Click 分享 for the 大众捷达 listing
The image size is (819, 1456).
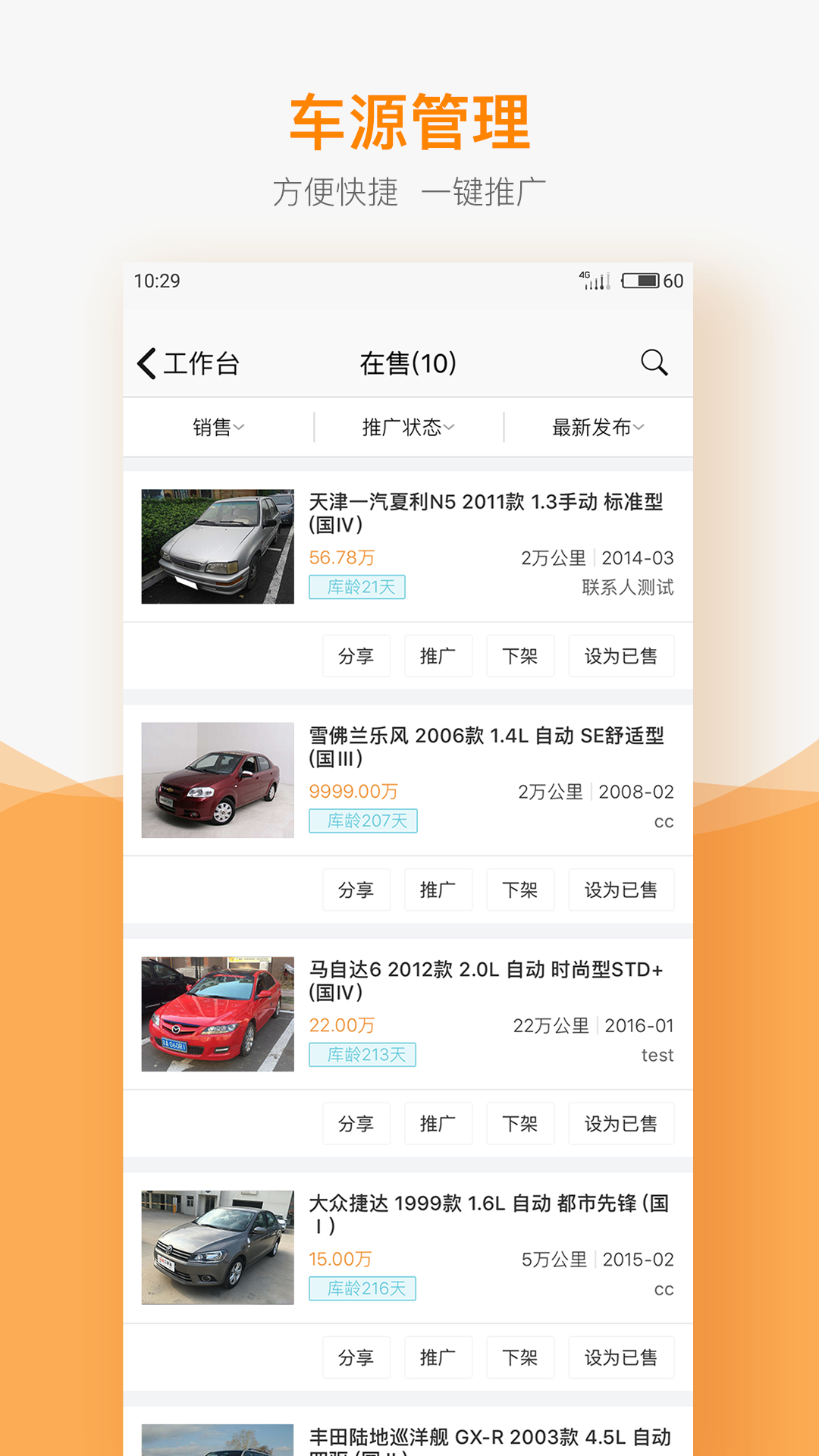tap(356, 1357)
